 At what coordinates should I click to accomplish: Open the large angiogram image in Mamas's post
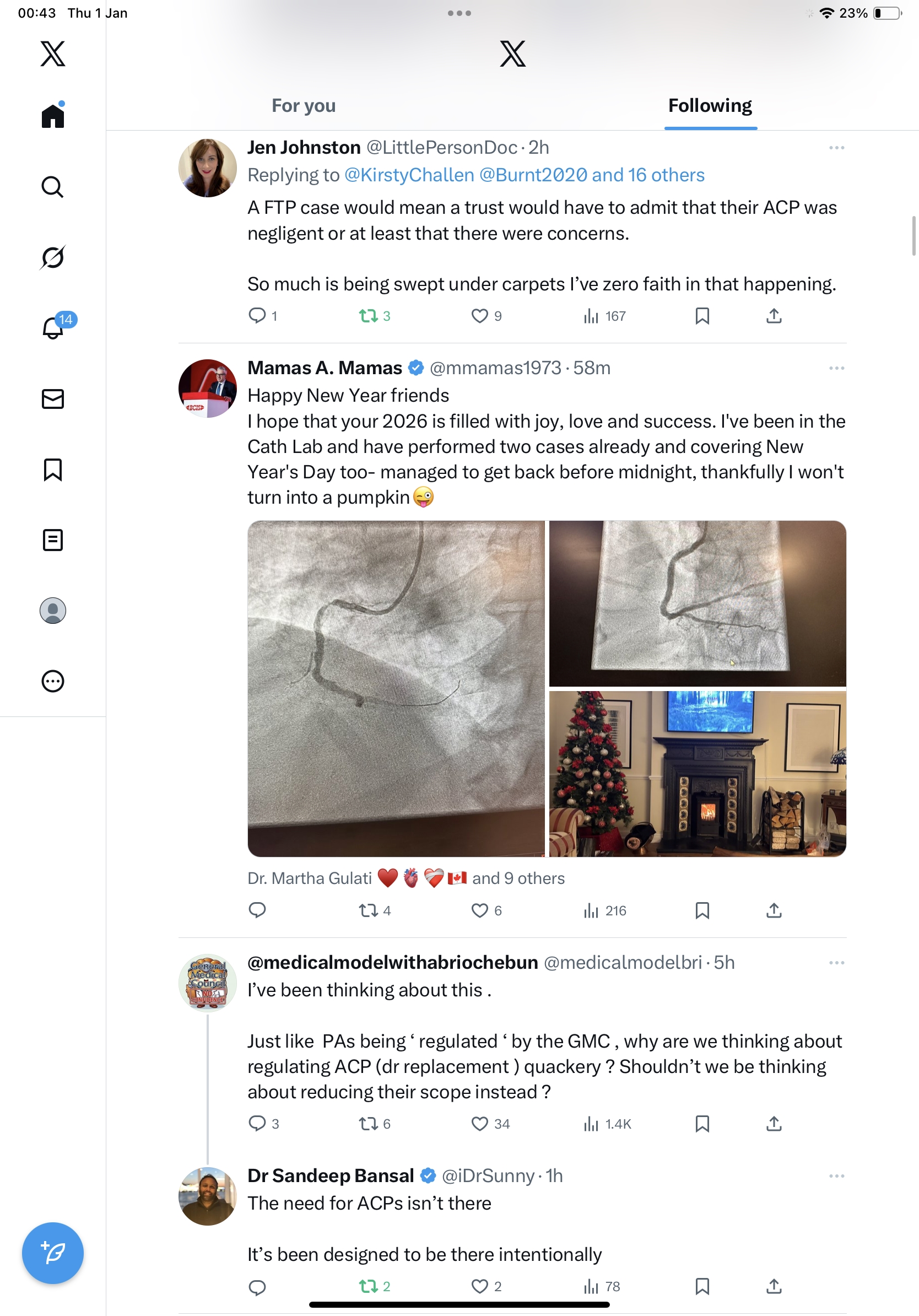[x=396, y=688]
